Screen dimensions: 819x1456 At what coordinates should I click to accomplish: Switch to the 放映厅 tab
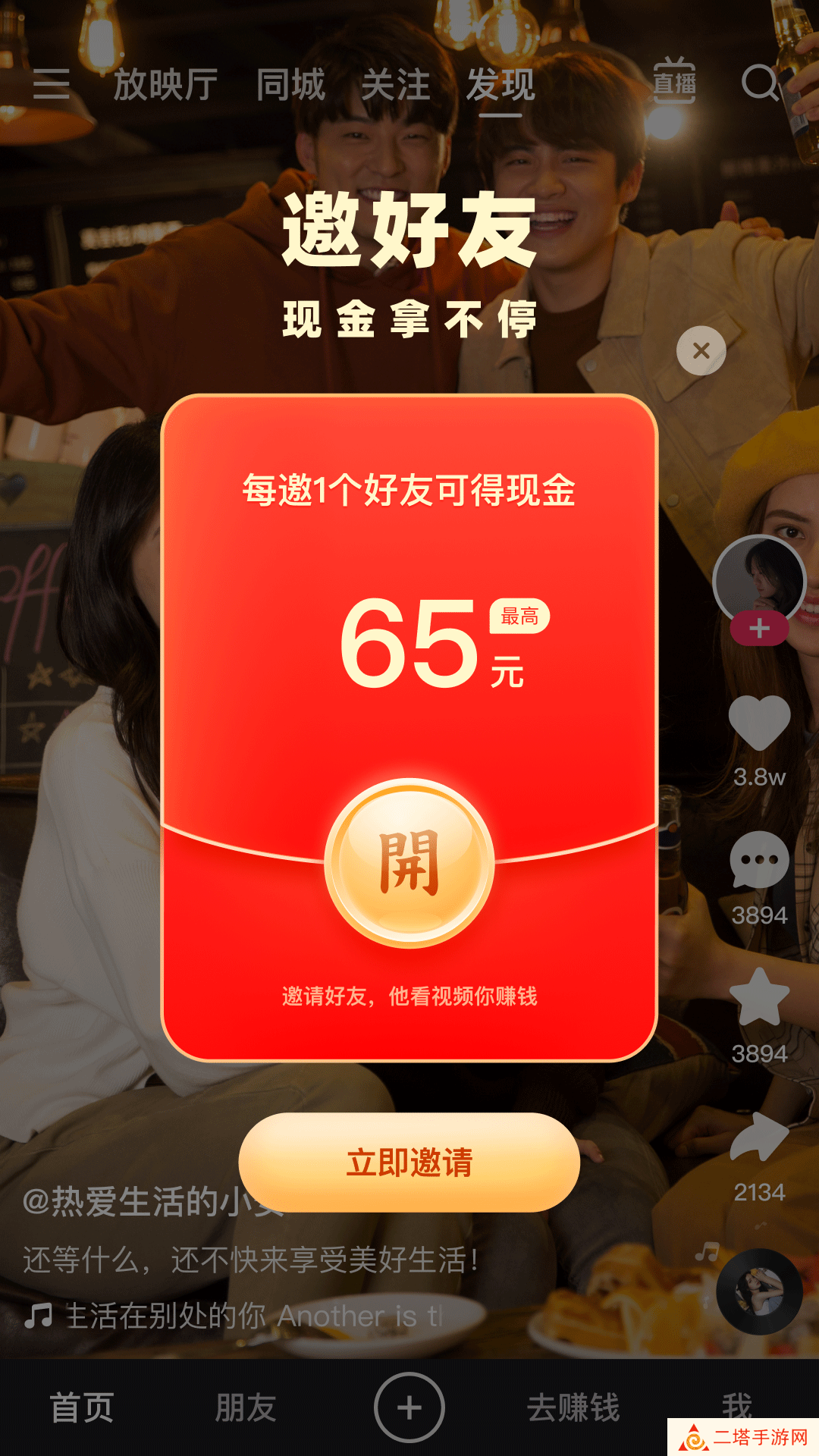pyautogui.click(x=165, y=84)
